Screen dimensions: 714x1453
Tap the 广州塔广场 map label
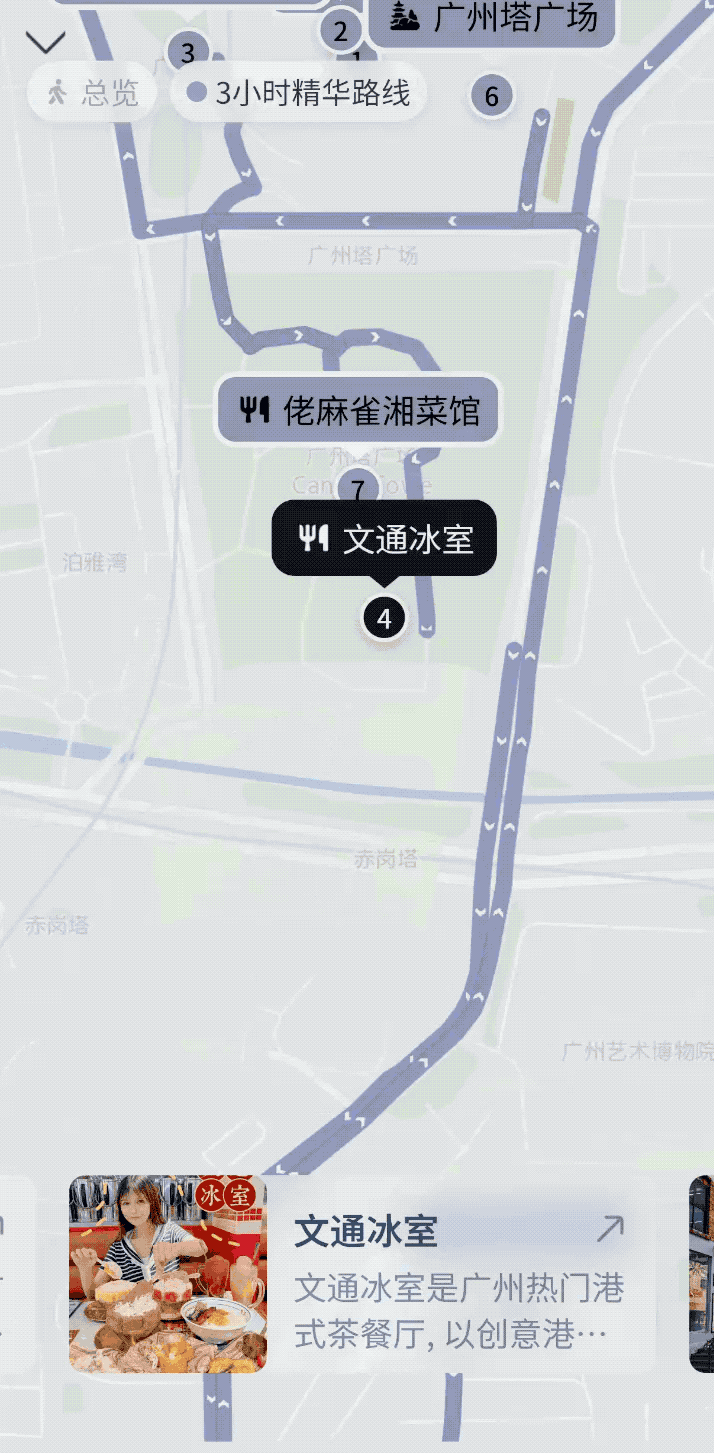pyautogui.click(x=491, y=19)
